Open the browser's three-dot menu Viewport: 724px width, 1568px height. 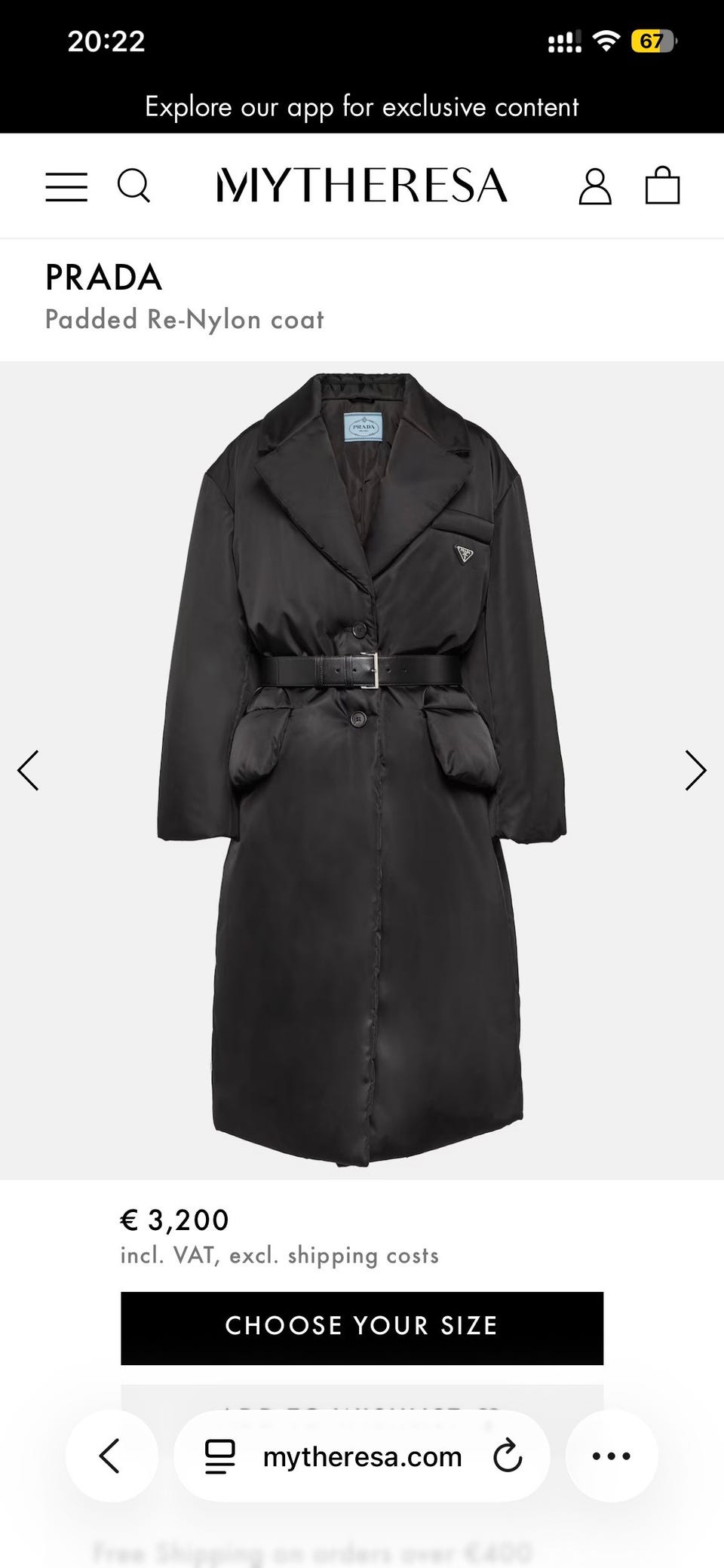[x=611, y=1456]
